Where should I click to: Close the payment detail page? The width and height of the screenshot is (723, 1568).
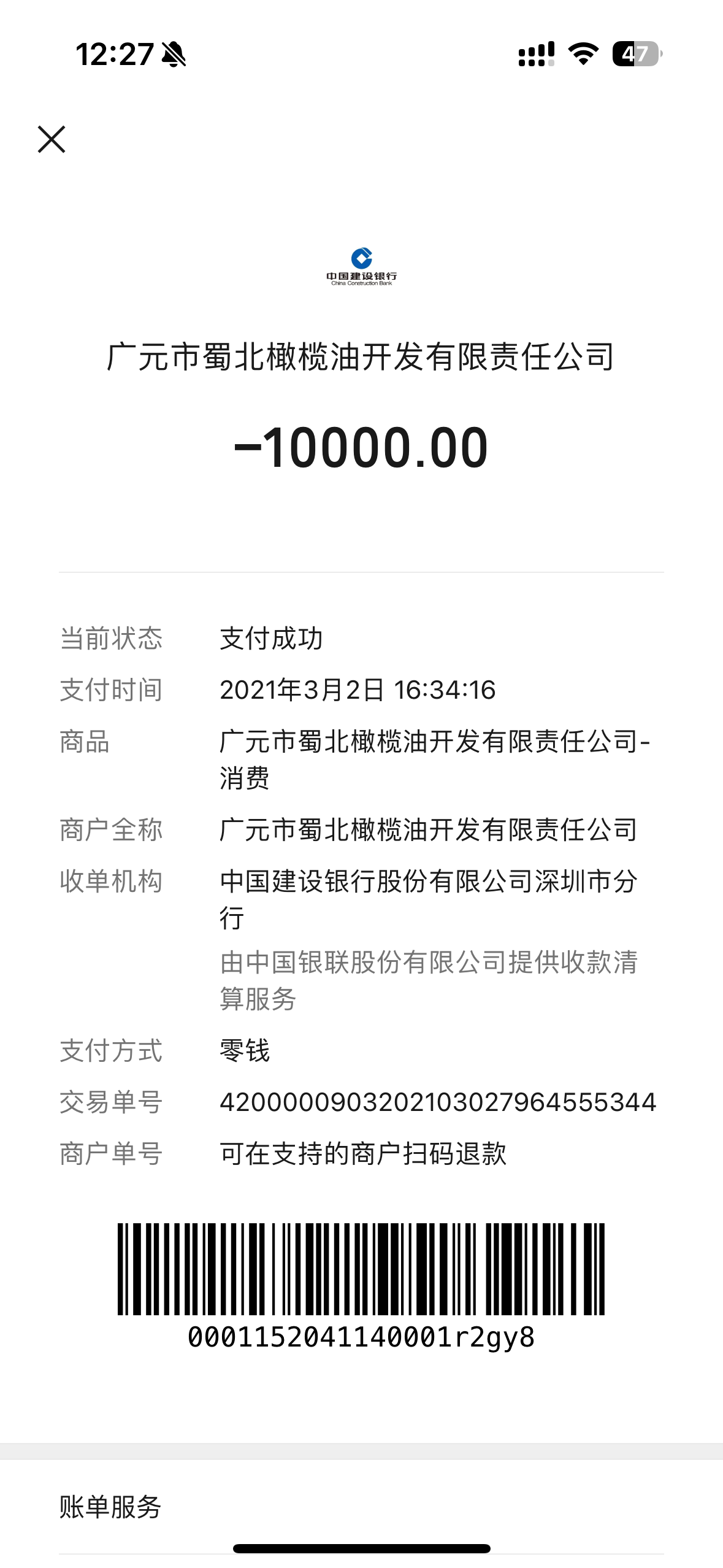tap(52, 139)
